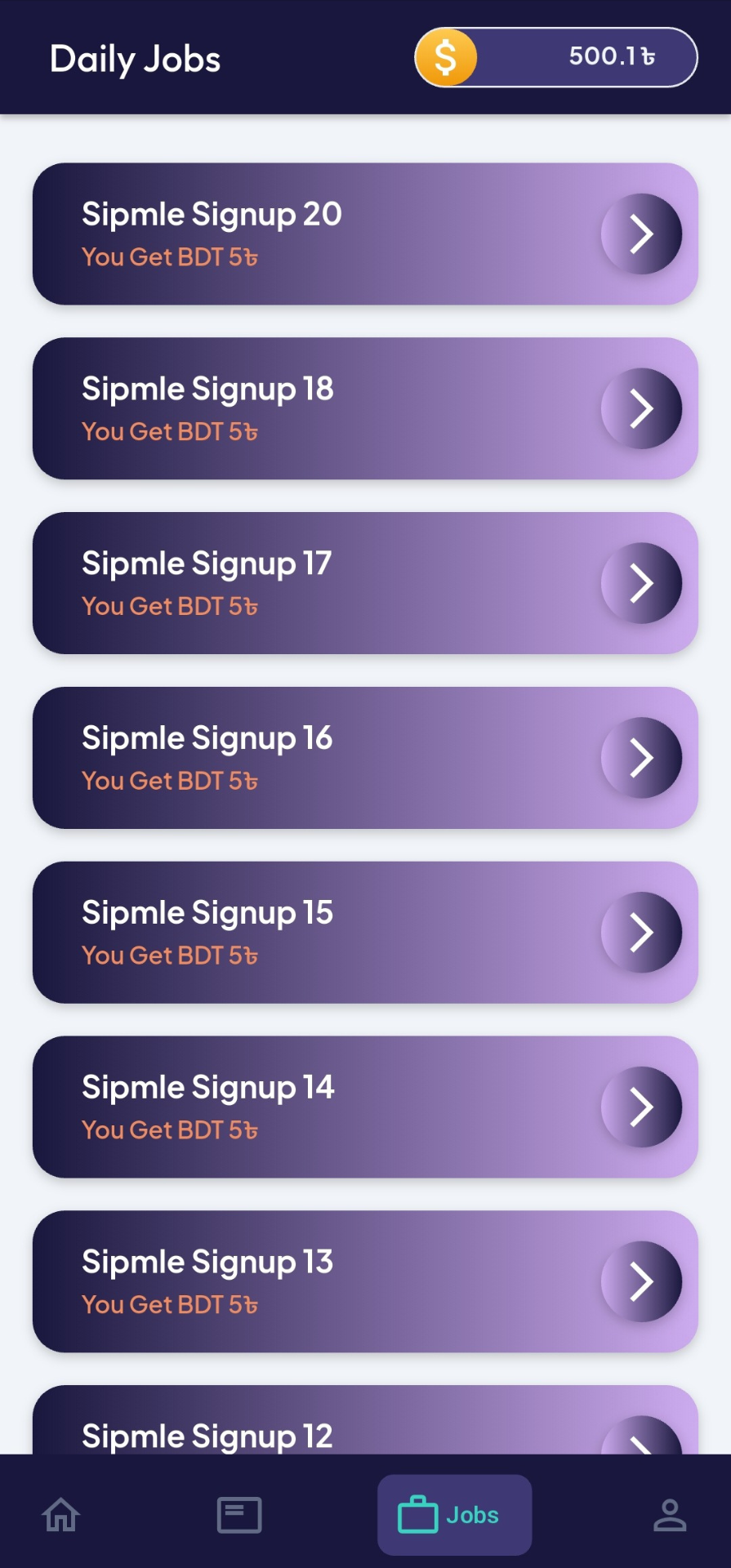Image resolution: width=731 pixels, height=1568 pixels.
Task: Select the Jobs tab
Action: coord(454,1515)
